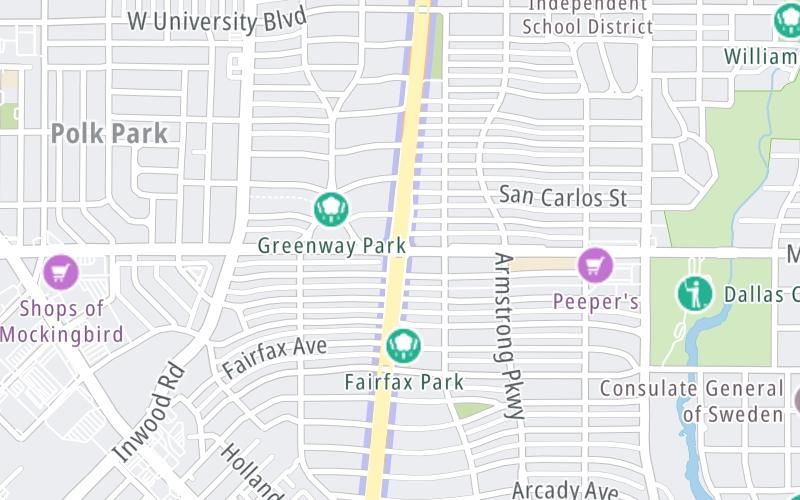Tap the Peeper's shopping marker
800x500 pixels.
(x=595, y=265)
